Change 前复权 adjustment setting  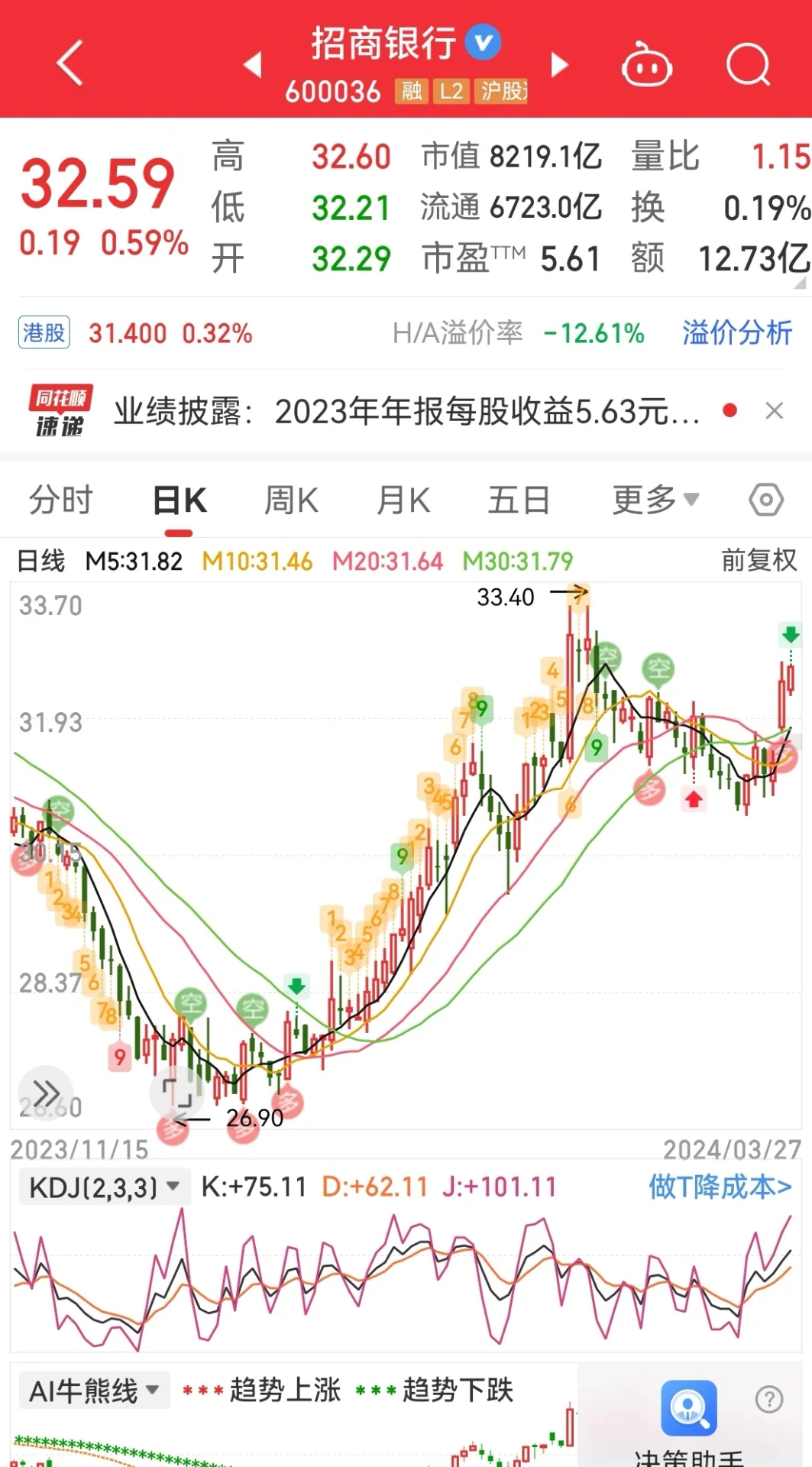(x=759, y=561)
